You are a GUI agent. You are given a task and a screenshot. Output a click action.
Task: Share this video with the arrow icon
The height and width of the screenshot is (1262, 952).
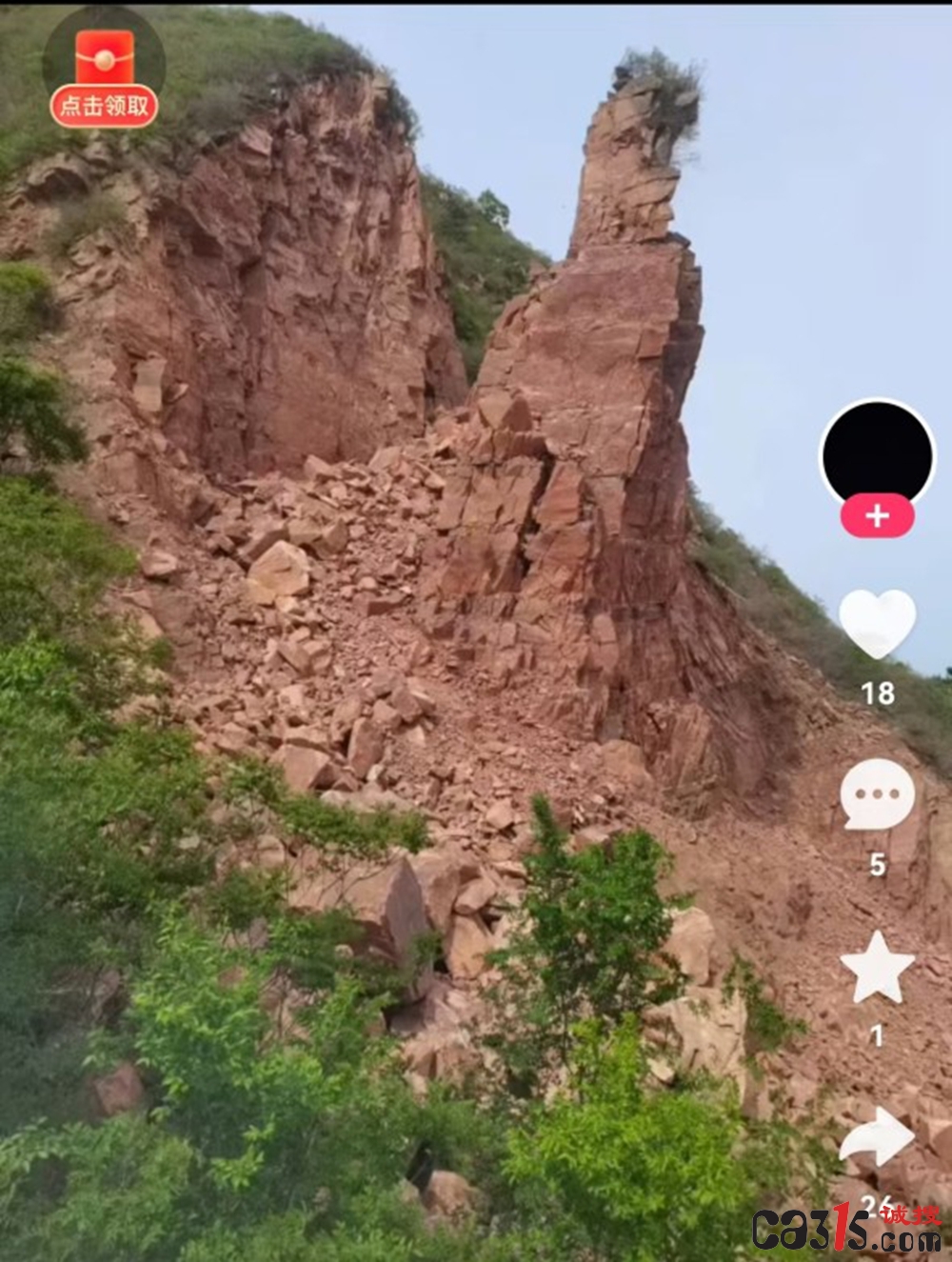click(877, 1137)
